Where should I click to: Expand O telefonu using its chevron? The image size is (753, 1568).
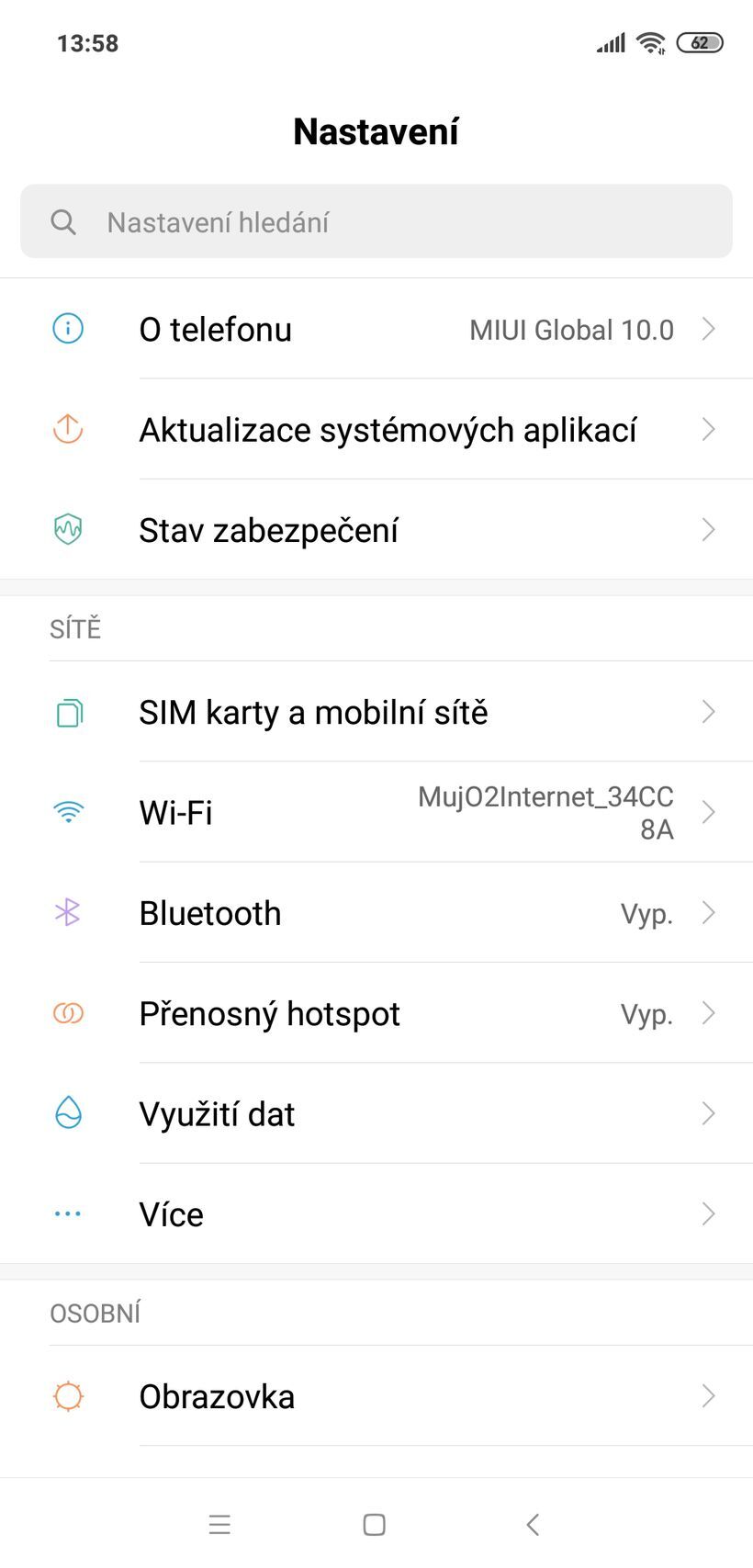[x=708, y=329]
